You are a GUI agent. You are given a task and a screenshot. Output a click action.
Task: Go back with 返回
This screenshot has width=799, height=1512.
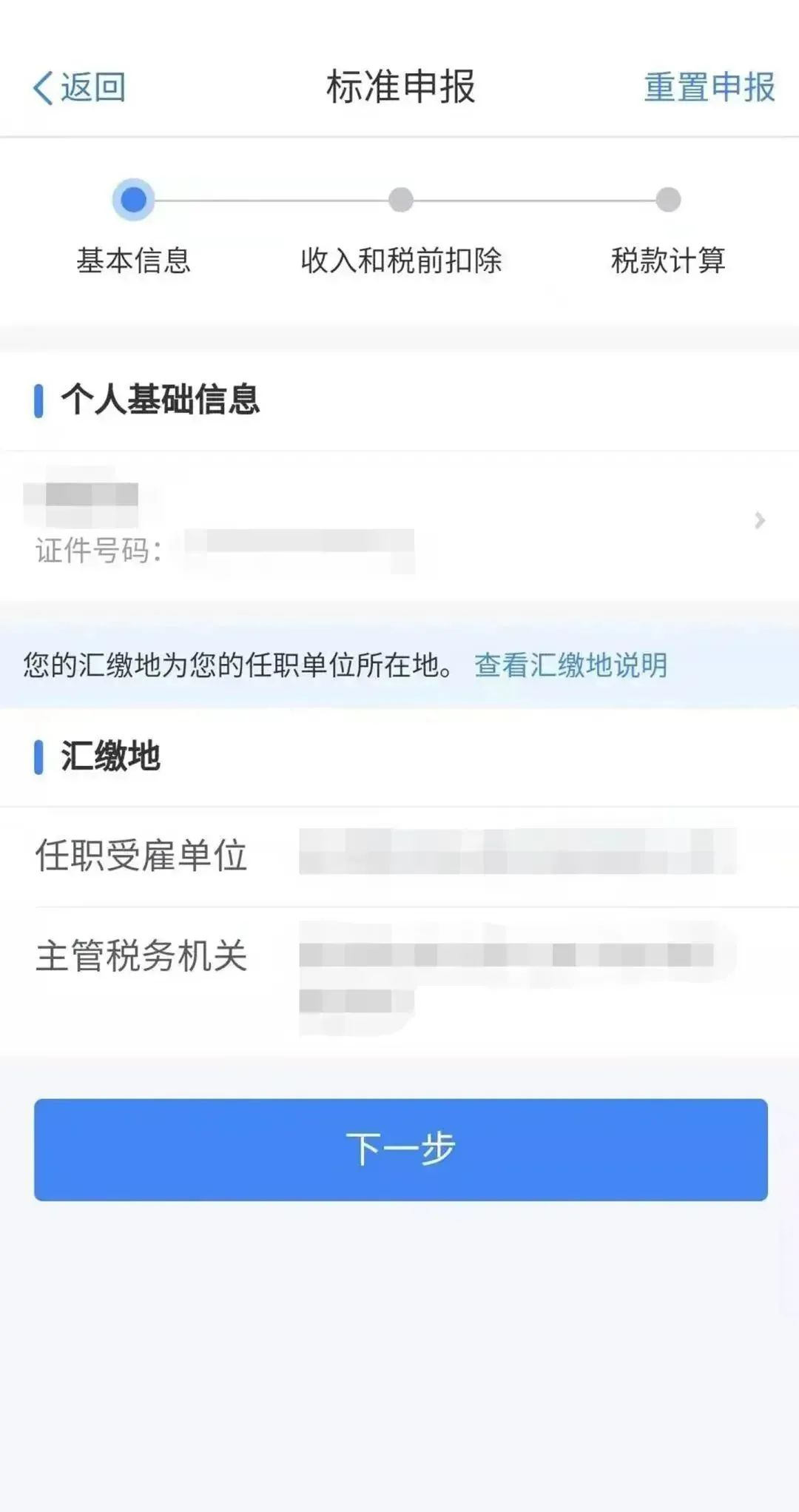pyautogui.click(x=80, y=87)
